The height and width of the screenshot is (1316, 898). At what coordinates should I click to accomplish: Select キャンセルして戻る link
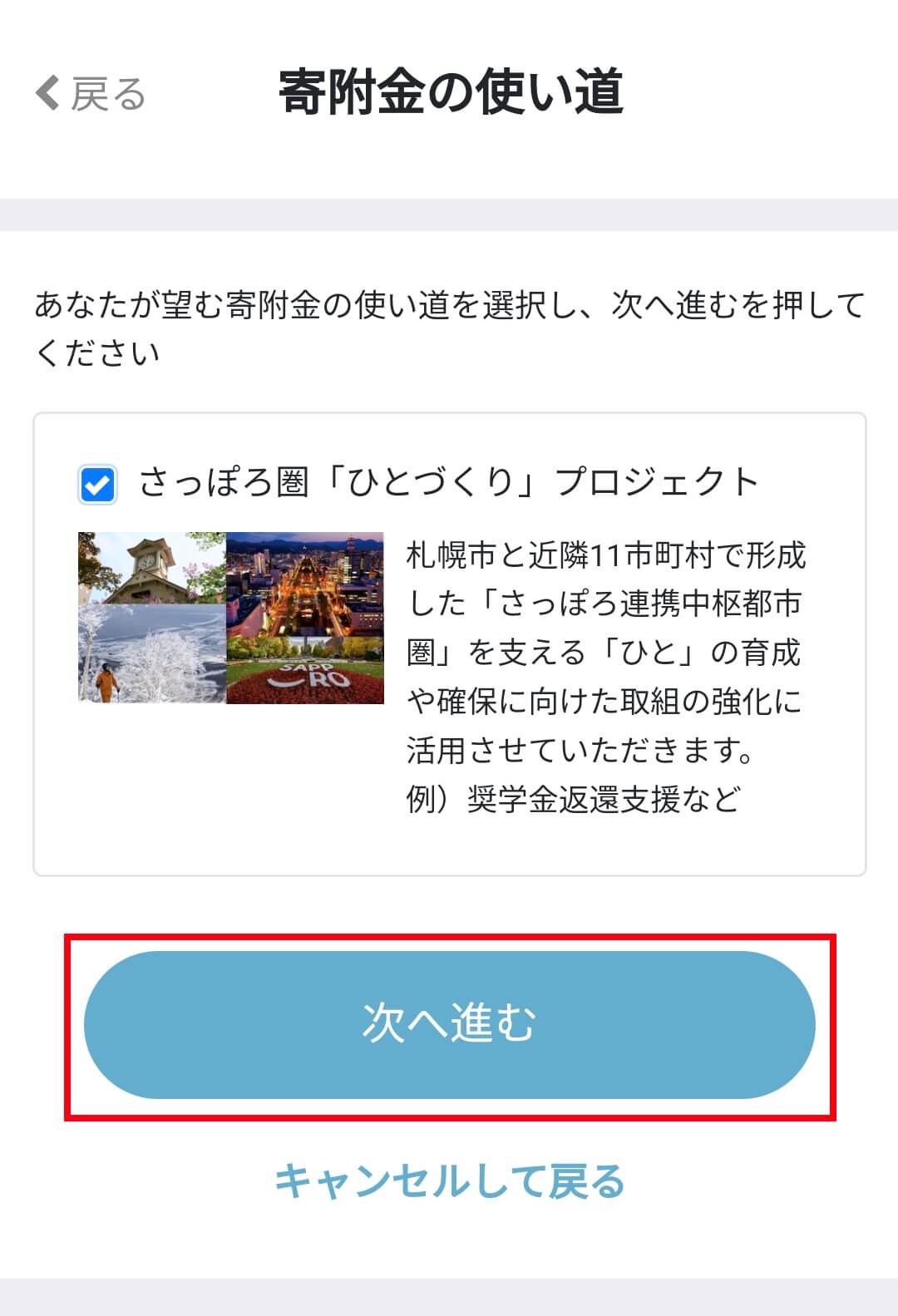click(449, 1180)
